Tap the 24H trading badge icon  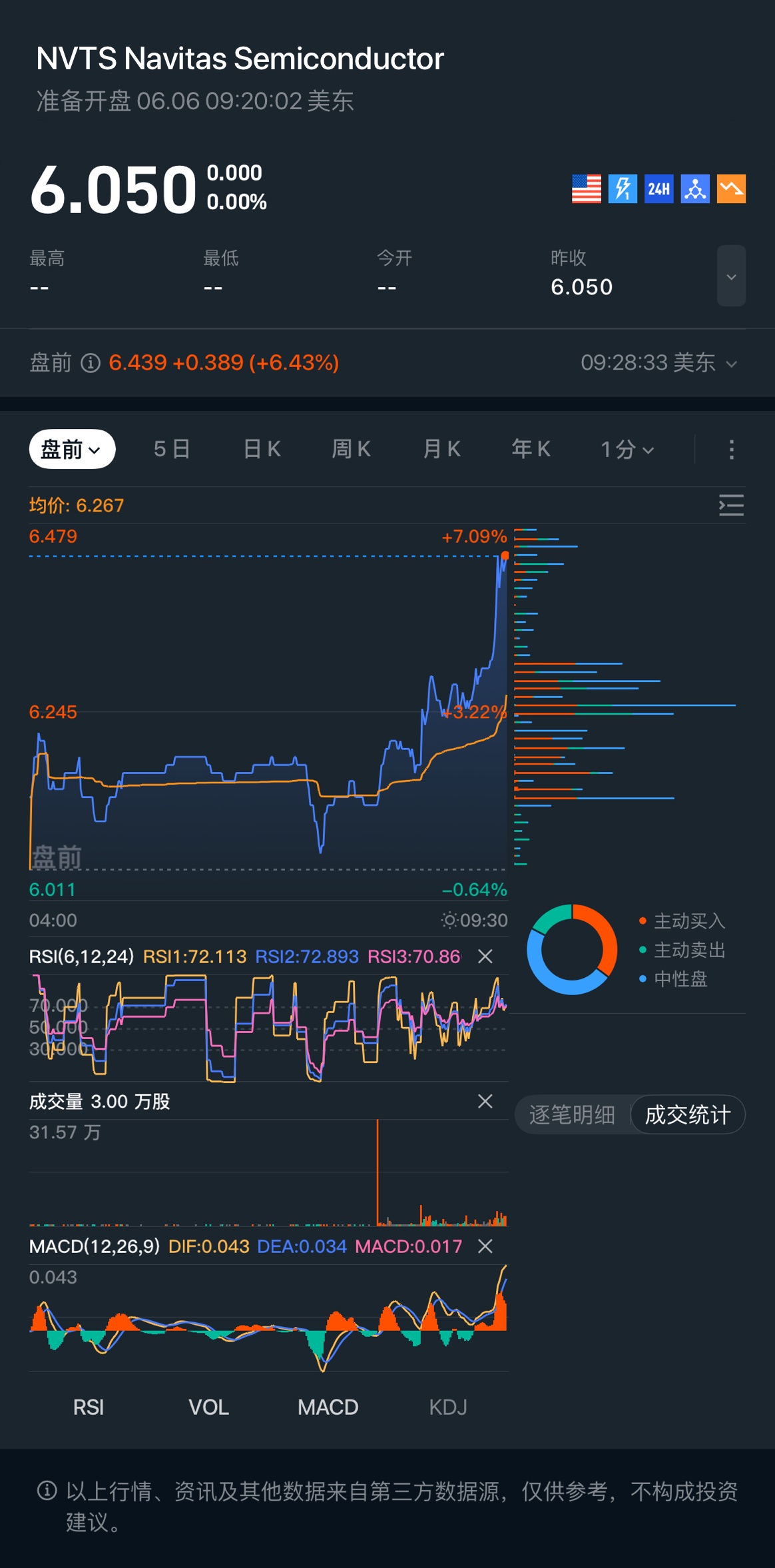click(659, 189)
